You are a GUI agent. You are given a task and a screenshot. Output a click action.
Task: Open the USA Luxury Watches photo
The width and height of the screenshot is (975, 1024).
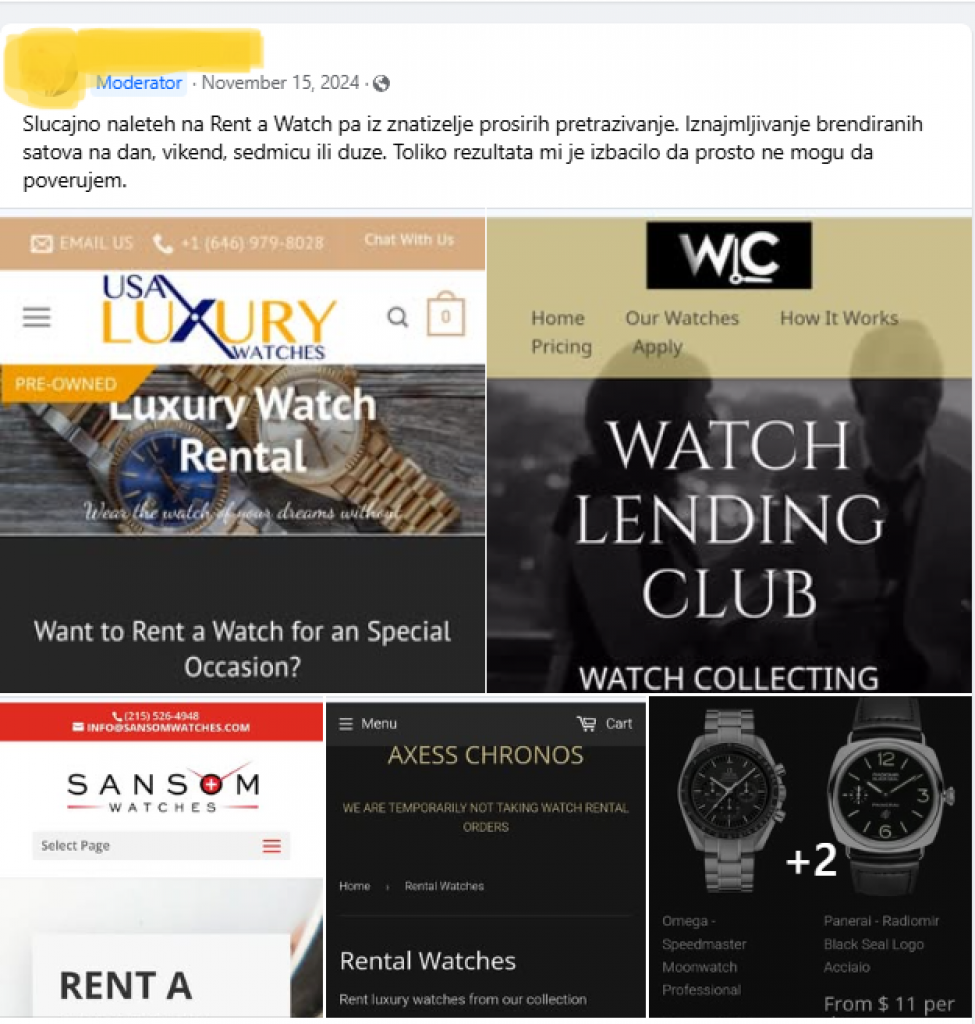242,455
